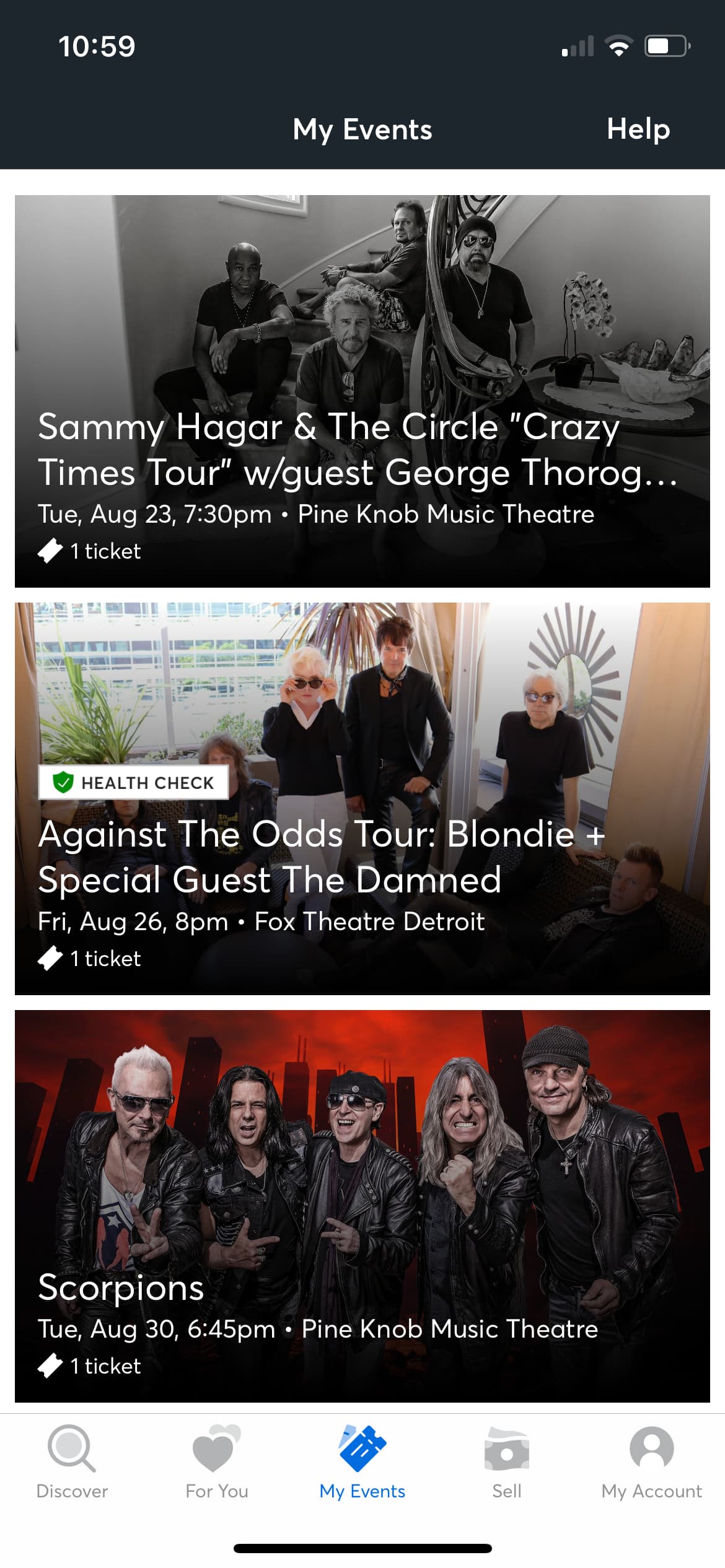Go to the For You tab
This screenshot has height=1568, width=725.
[x=217, y=1463]
